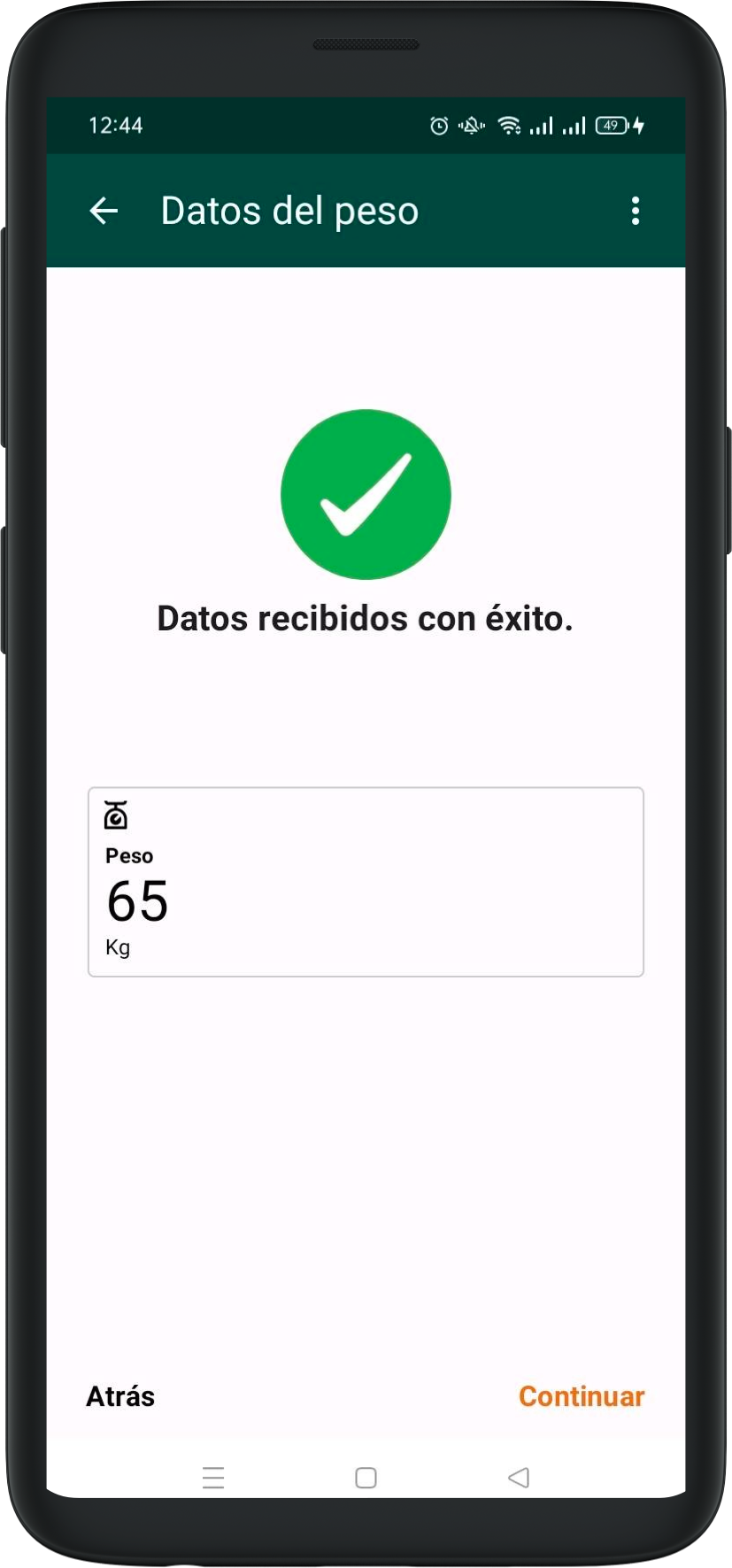732x1568 pixels.
Task: Open the three-dot overflow menu
Action: point(635,211)
